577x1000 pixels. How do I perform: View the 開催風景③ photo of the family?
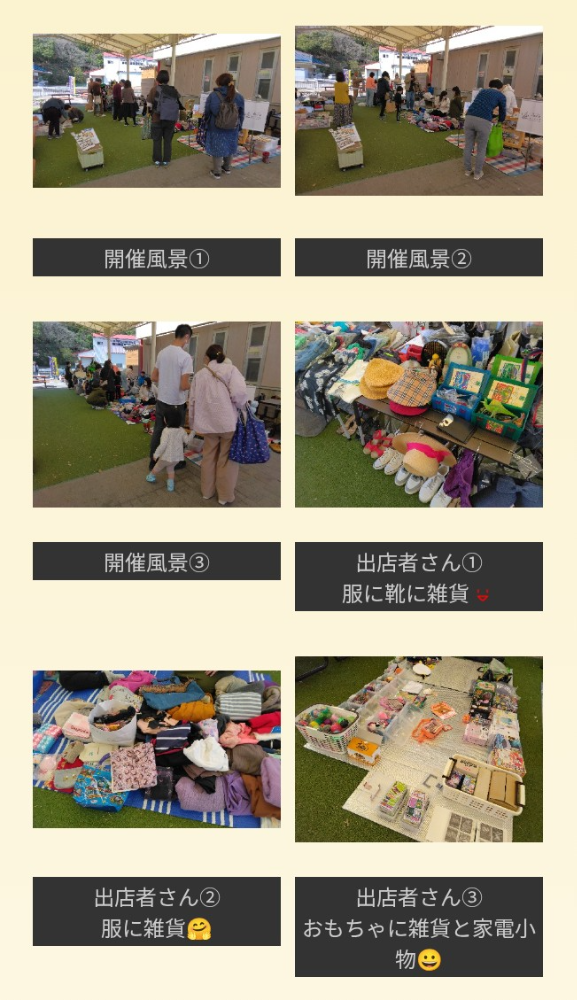157,414
